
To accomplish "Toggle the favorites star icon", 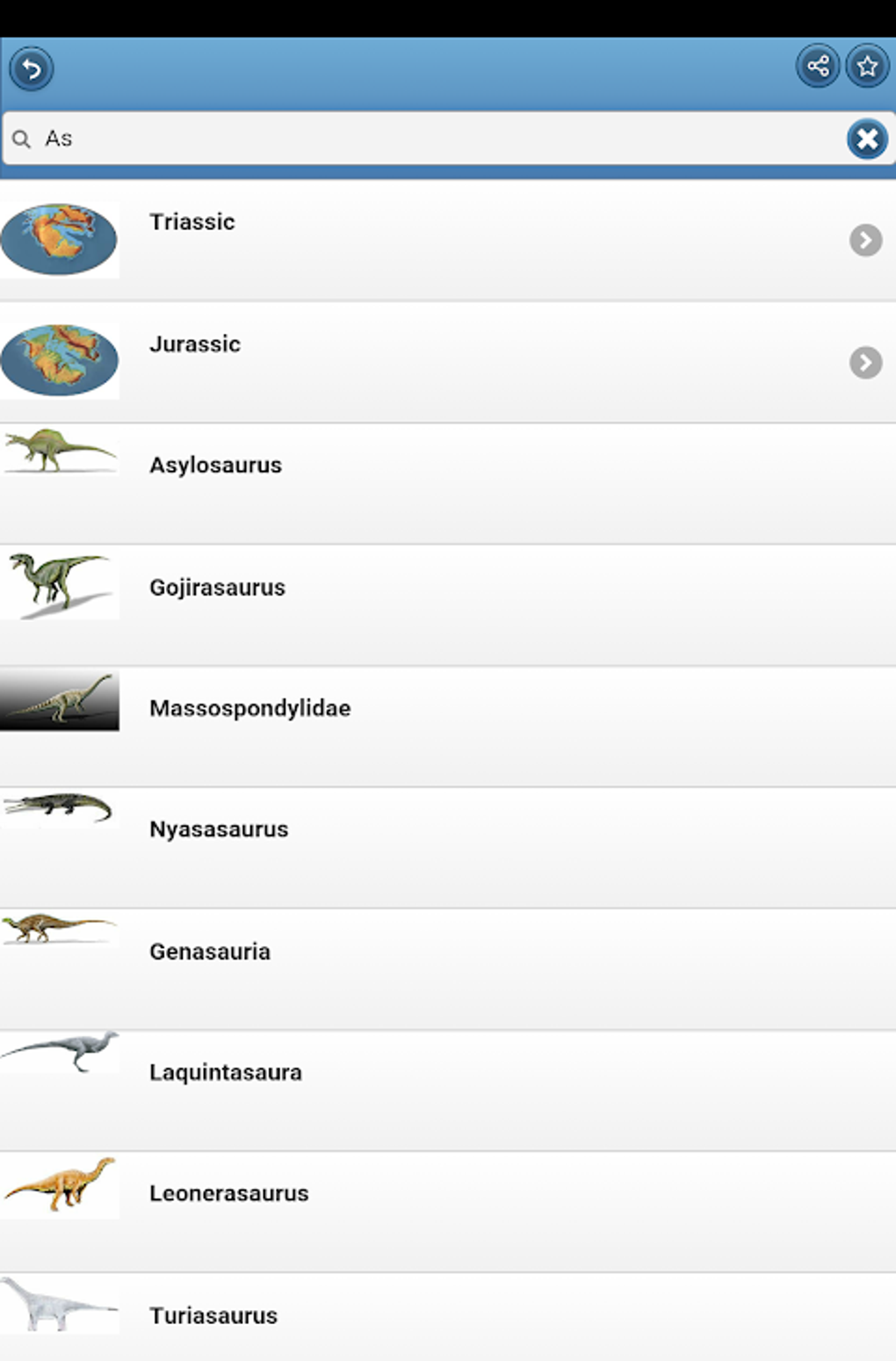I will click(866, 65).
